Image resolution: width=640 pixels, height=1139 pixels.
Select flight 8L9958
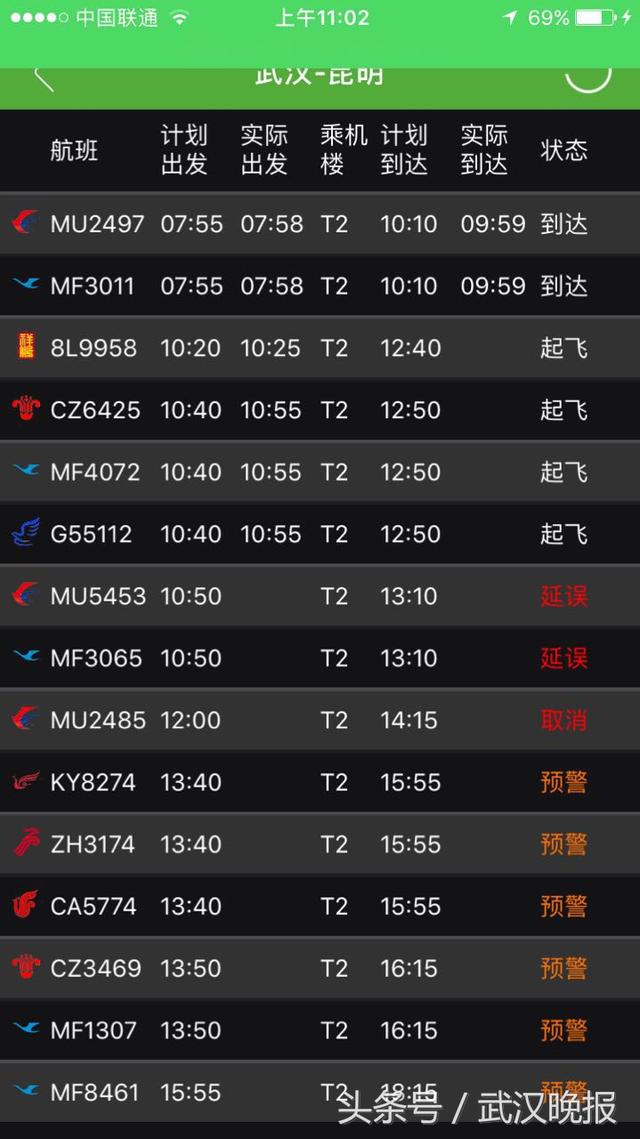tap(320, 348)
